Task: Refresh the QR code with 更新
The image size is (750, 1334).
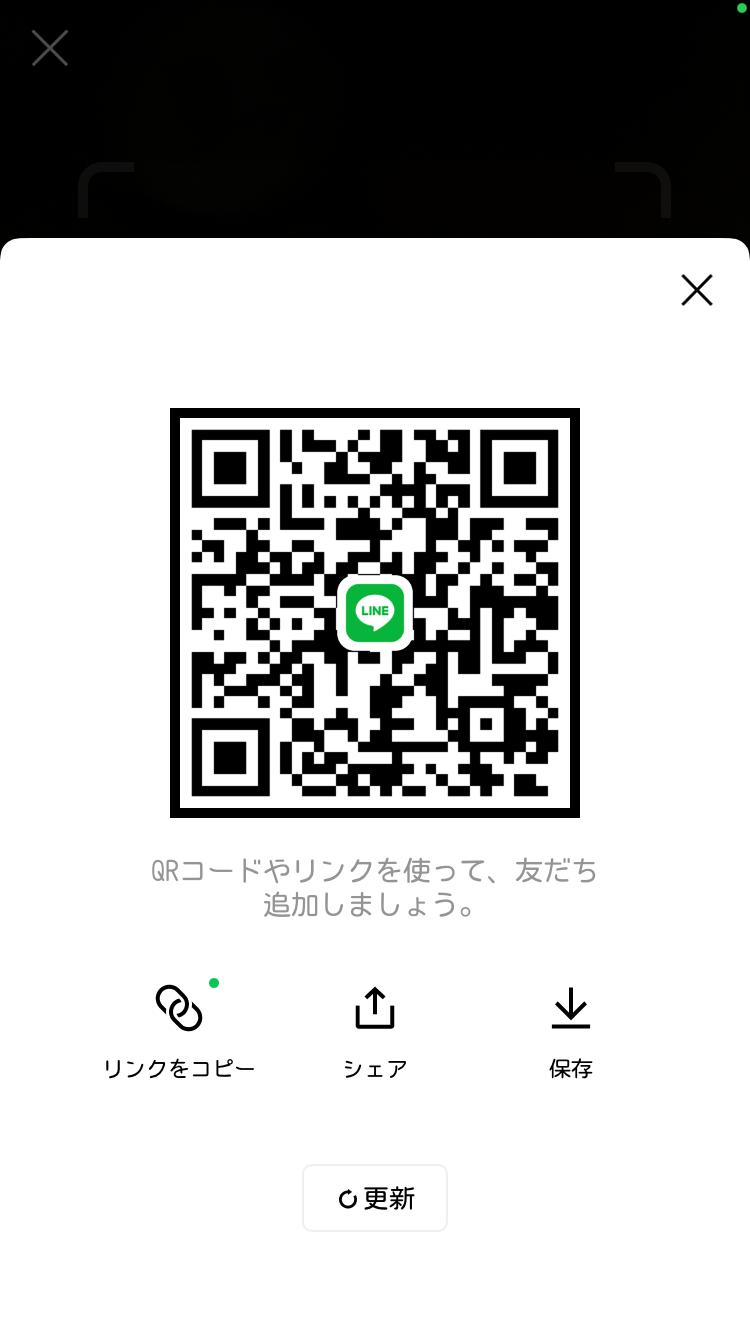Action: pos(375,1198)
